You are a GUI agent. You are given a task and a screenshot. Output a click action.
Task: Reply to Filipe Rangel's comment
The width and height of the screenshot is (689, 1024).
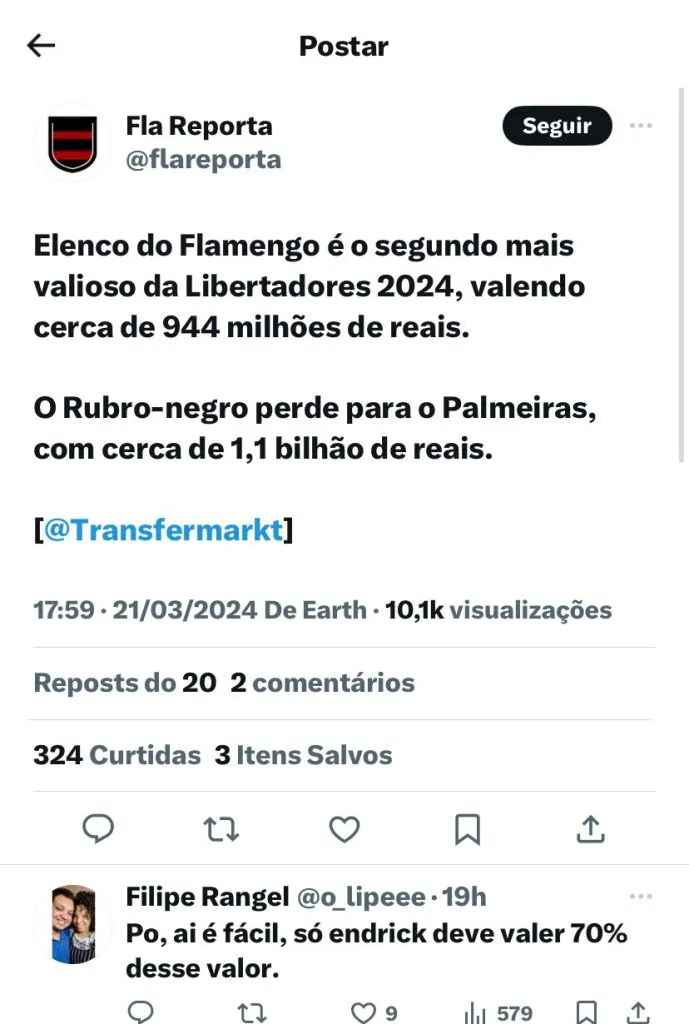point(141,1012)
